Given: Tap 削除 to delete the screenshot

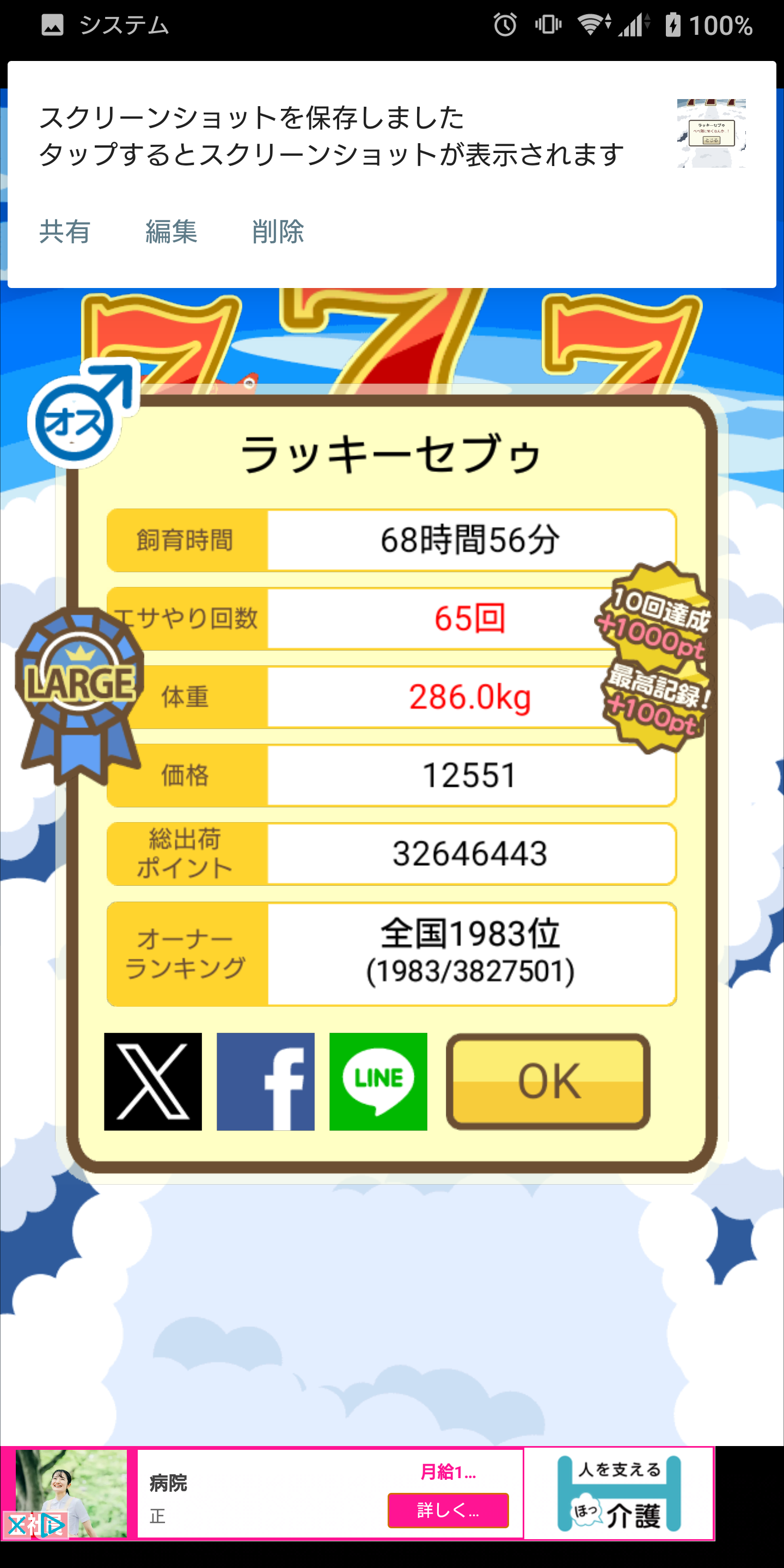Looking at the screenshot, I should pos(278,232).
